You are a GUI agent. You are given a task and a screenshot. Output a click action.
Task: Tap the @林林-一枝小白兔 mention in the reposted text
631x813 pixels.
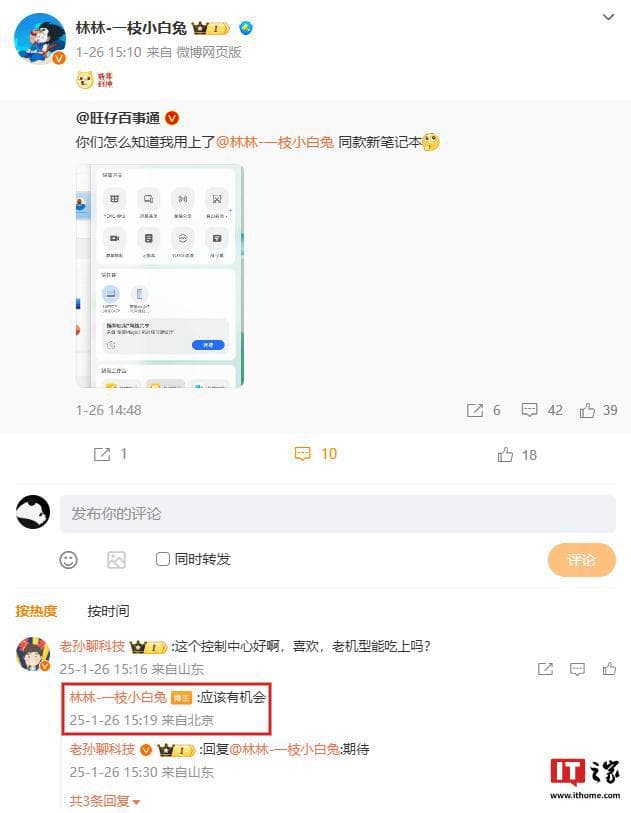pos(274,142)
